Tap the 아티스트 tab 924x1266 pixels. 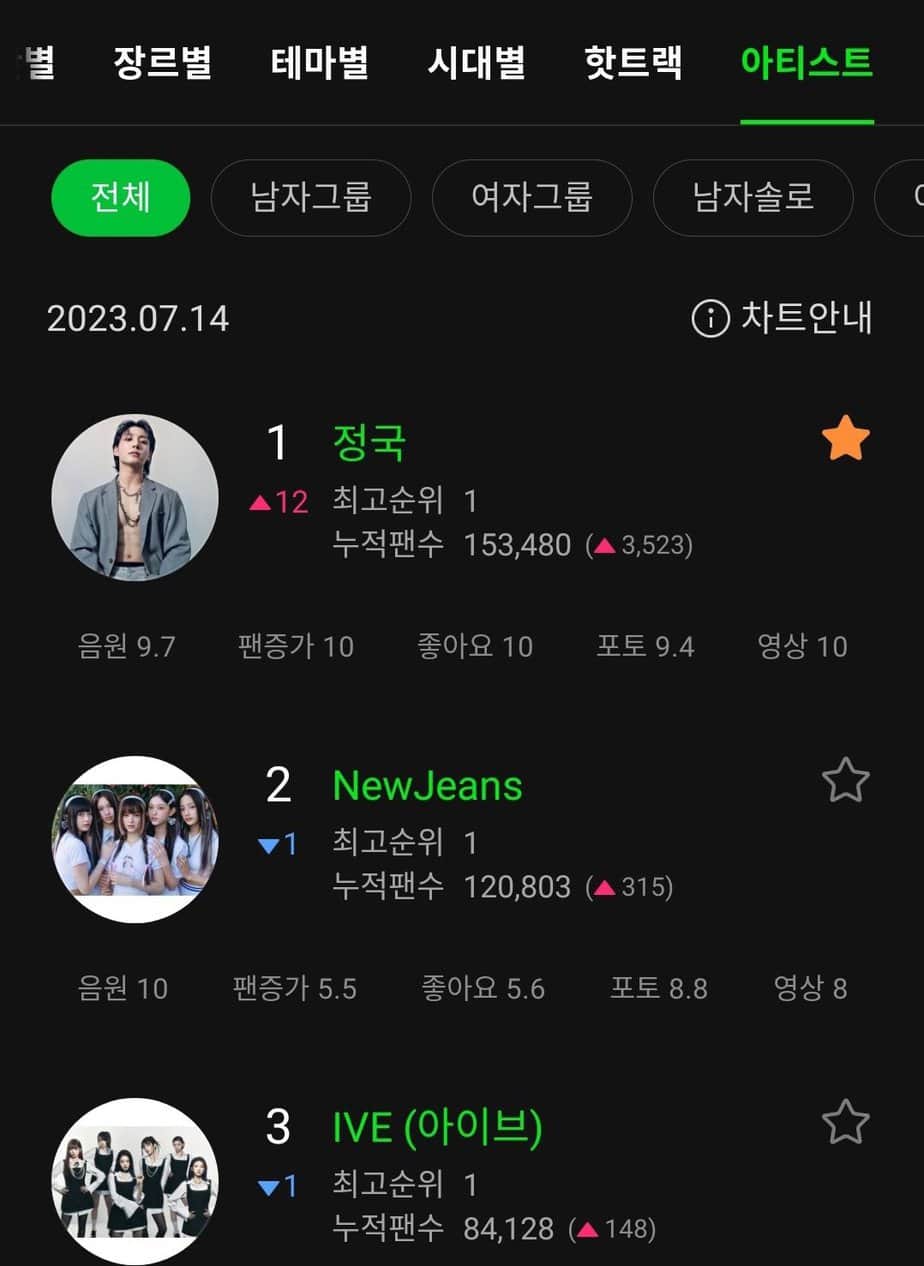coord(806,62)
